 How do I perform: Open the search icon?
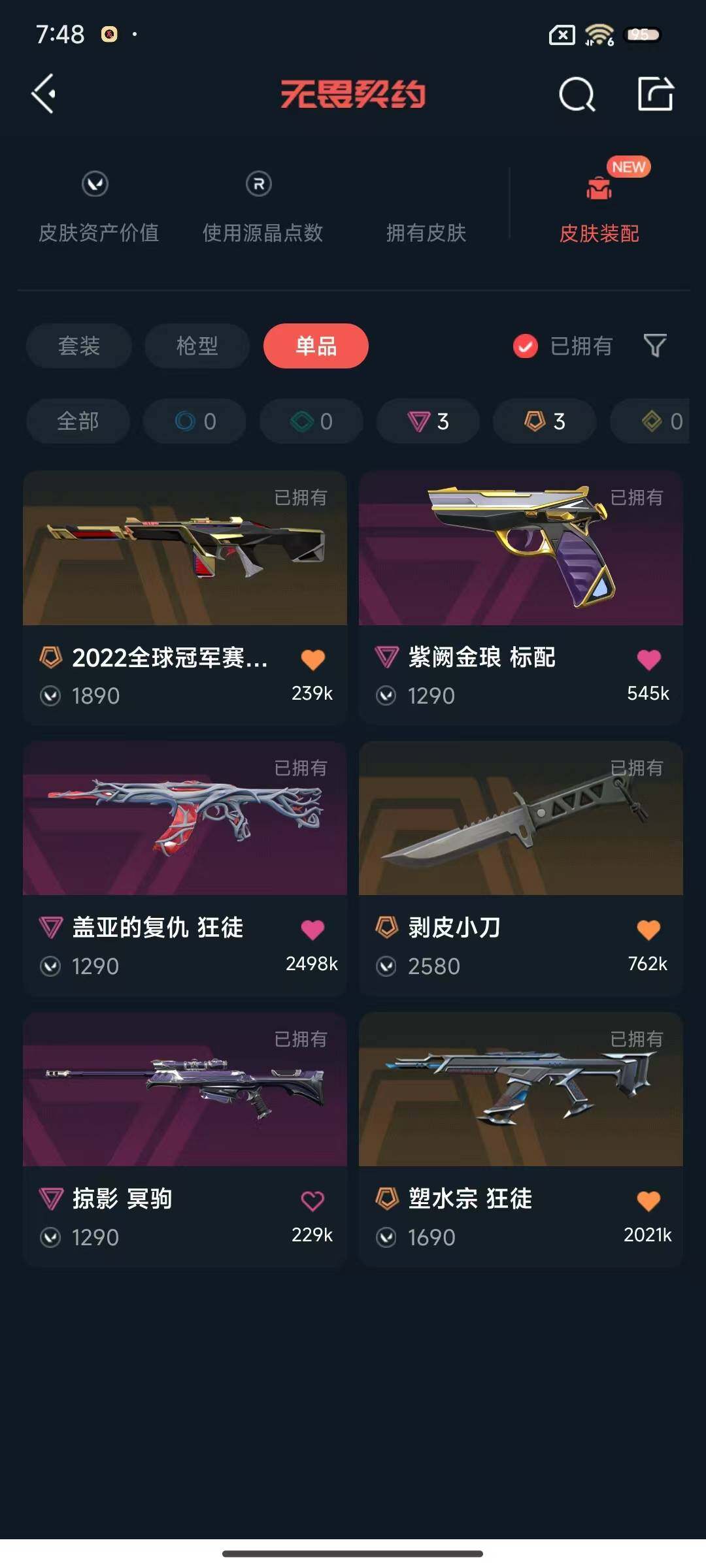[x=576, y=95]
